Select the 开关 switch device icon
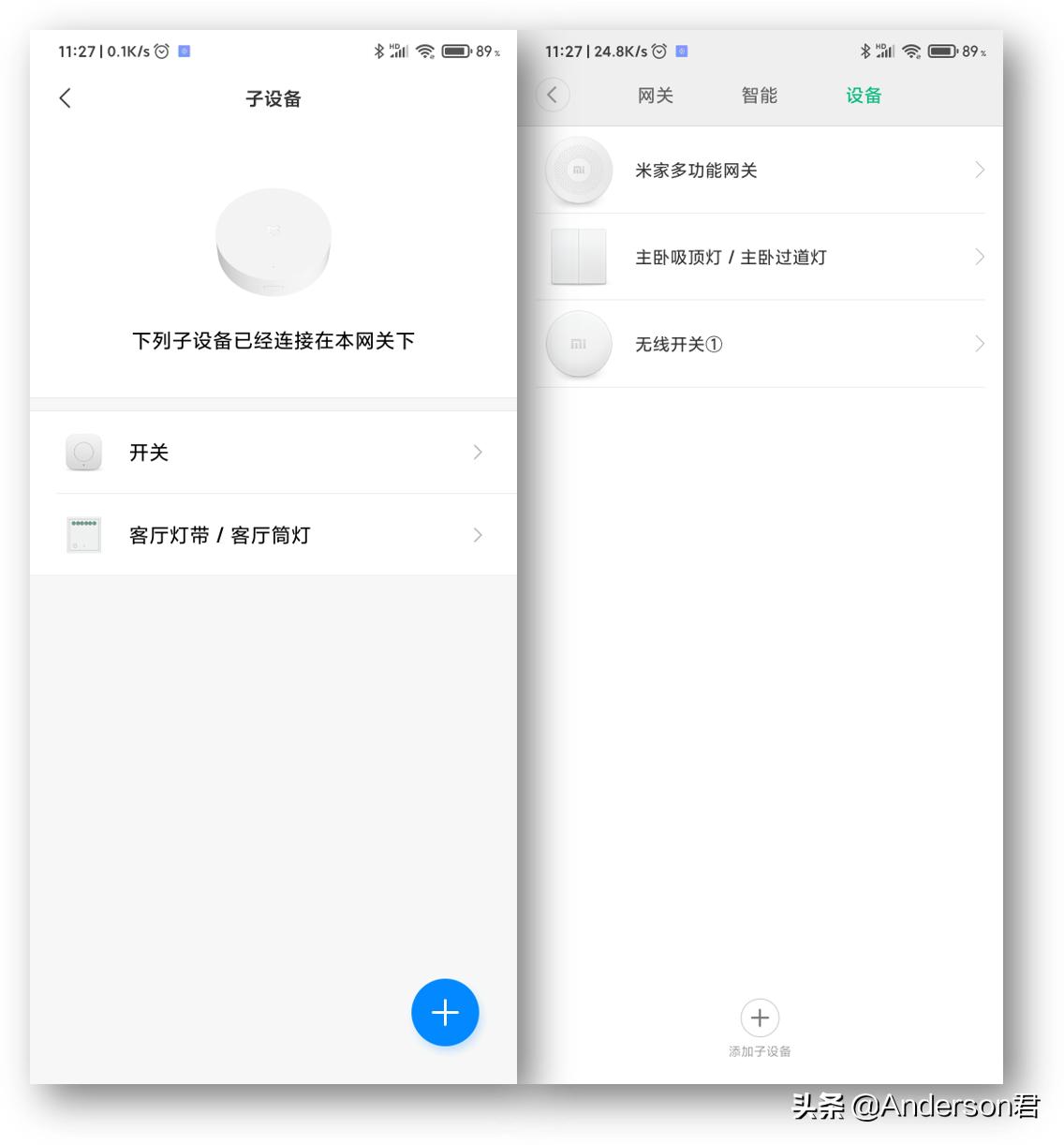 point(83,452)
